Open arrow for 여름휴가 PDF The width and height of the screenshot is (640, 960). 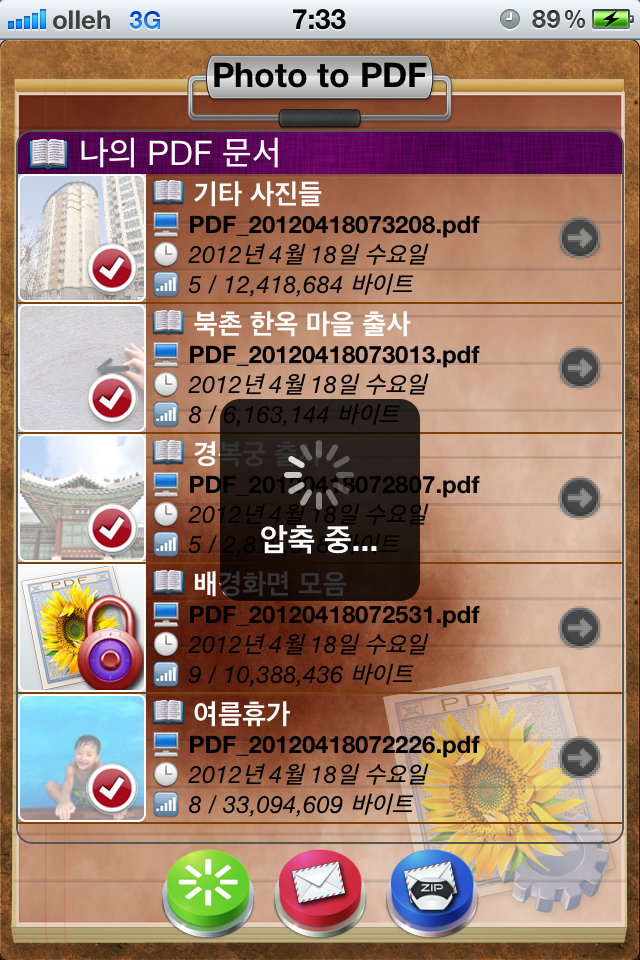click(579, 757)
